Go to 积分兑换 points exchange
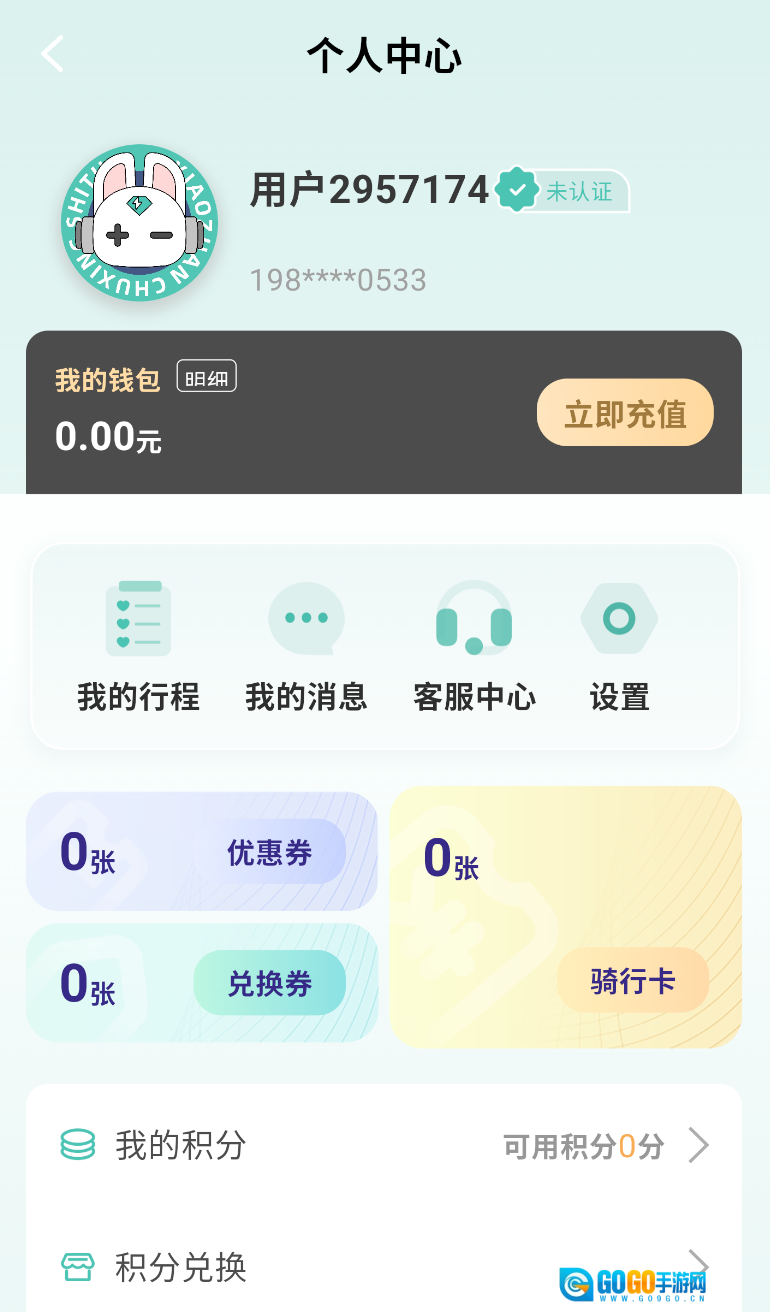 tap(384, 1268)
